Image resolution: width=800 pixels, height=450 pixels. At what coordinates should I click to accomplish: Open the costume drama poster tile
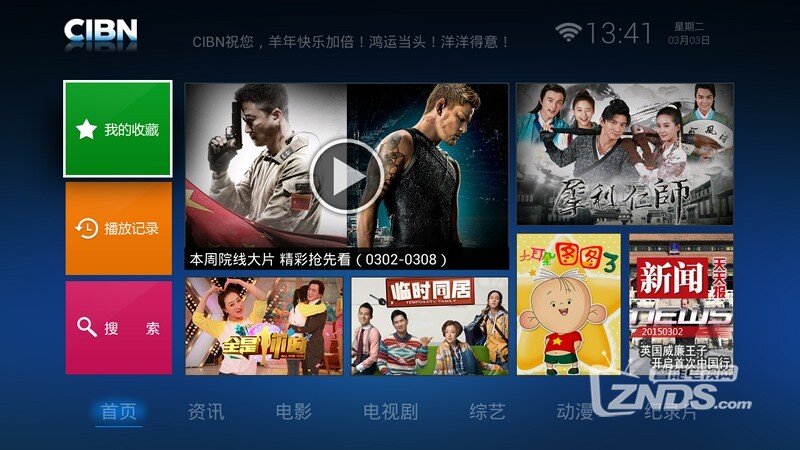coord(624,153)
